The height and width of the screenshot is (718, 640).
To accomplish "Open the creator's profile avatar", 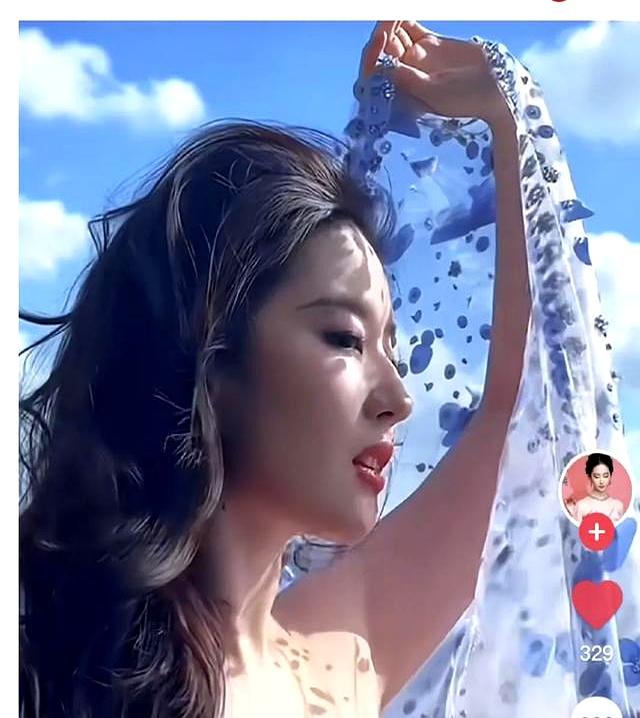I will tap(596, 486).
